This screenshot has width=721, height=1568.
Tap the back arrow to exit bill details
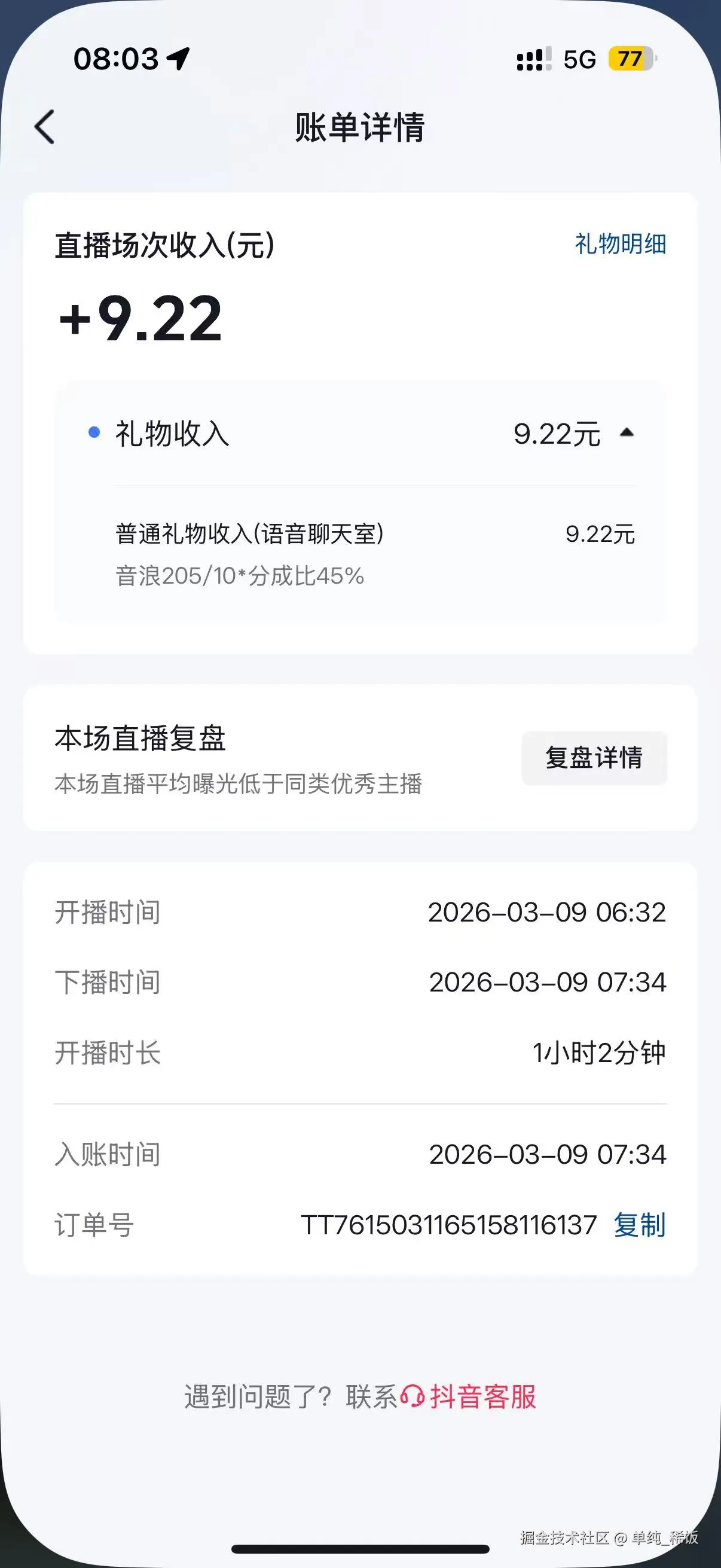pyautogui.click(x=44, y=126)
